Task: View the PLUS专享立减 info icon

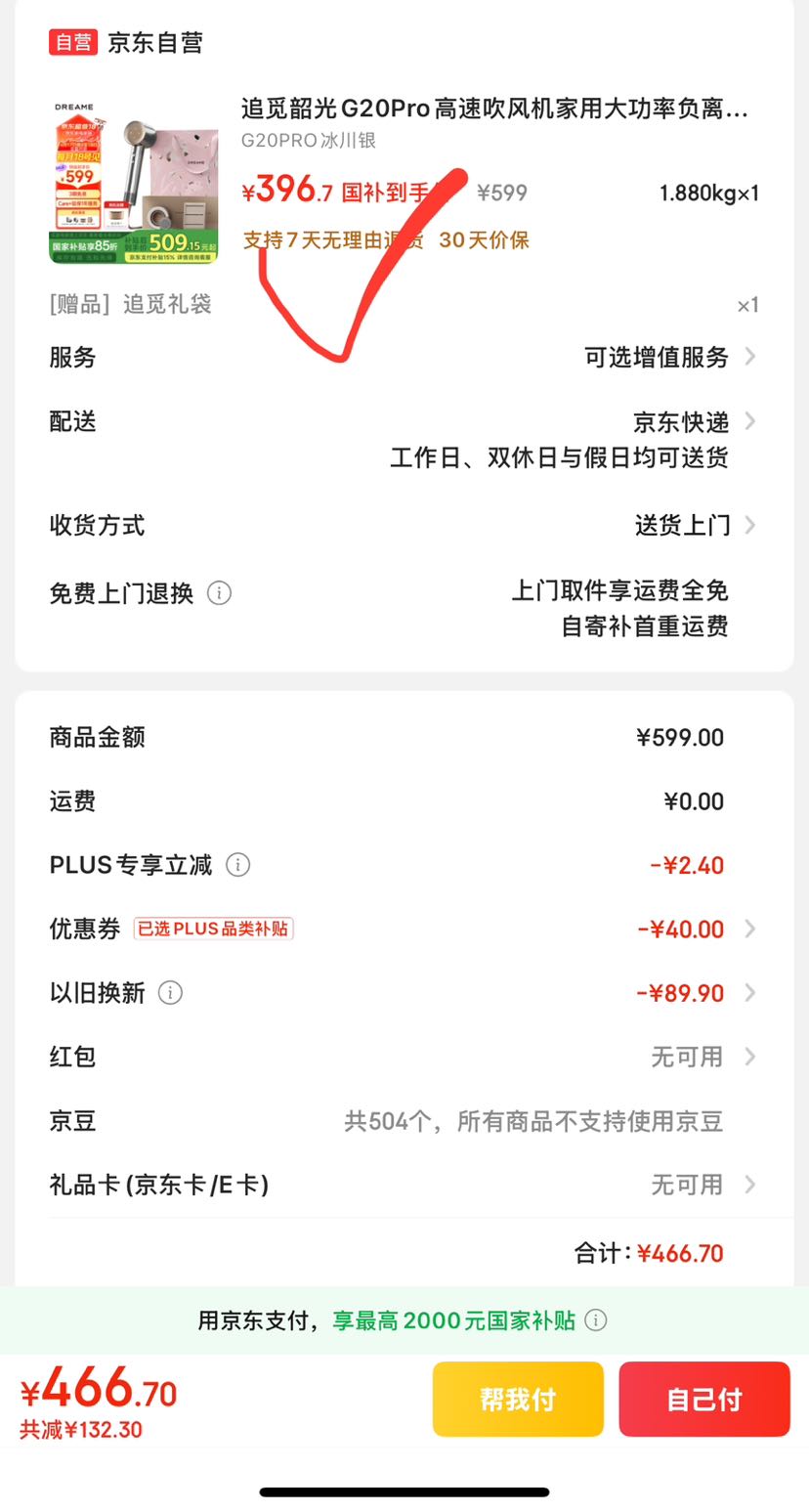Action: click(x=237, y=865)
